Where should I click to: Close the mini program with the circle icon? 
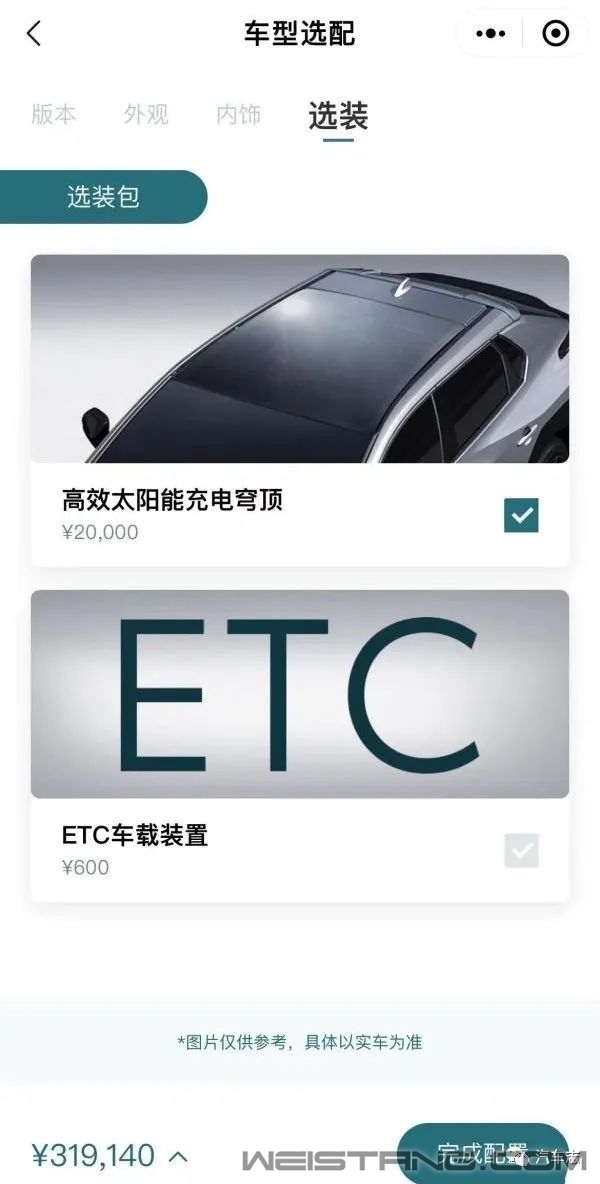click(556, 33)
